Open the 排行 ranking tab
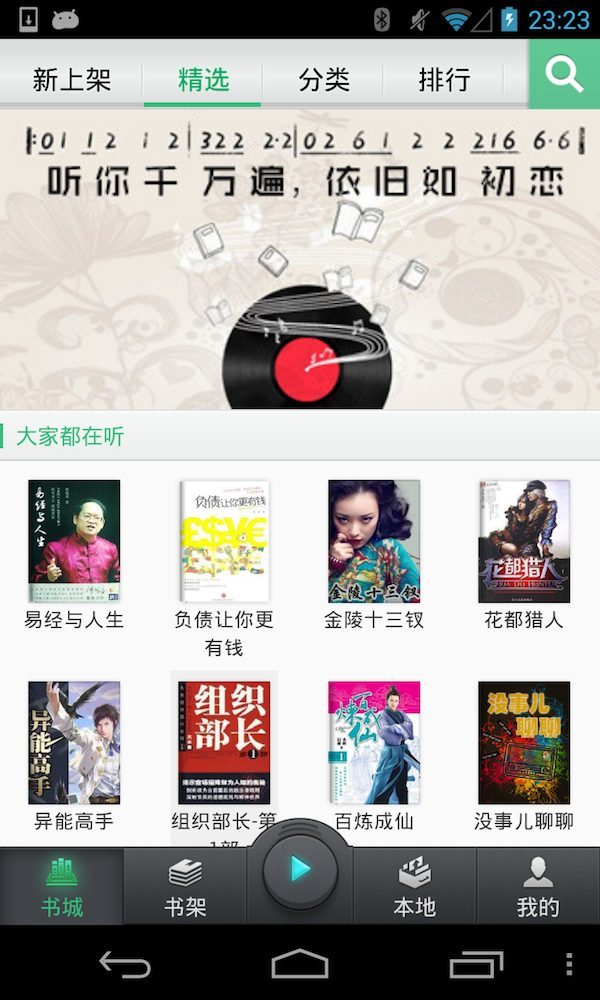The height and width of the screenshot is (1000, 600). pyautogui.click(x=444, y=79)
